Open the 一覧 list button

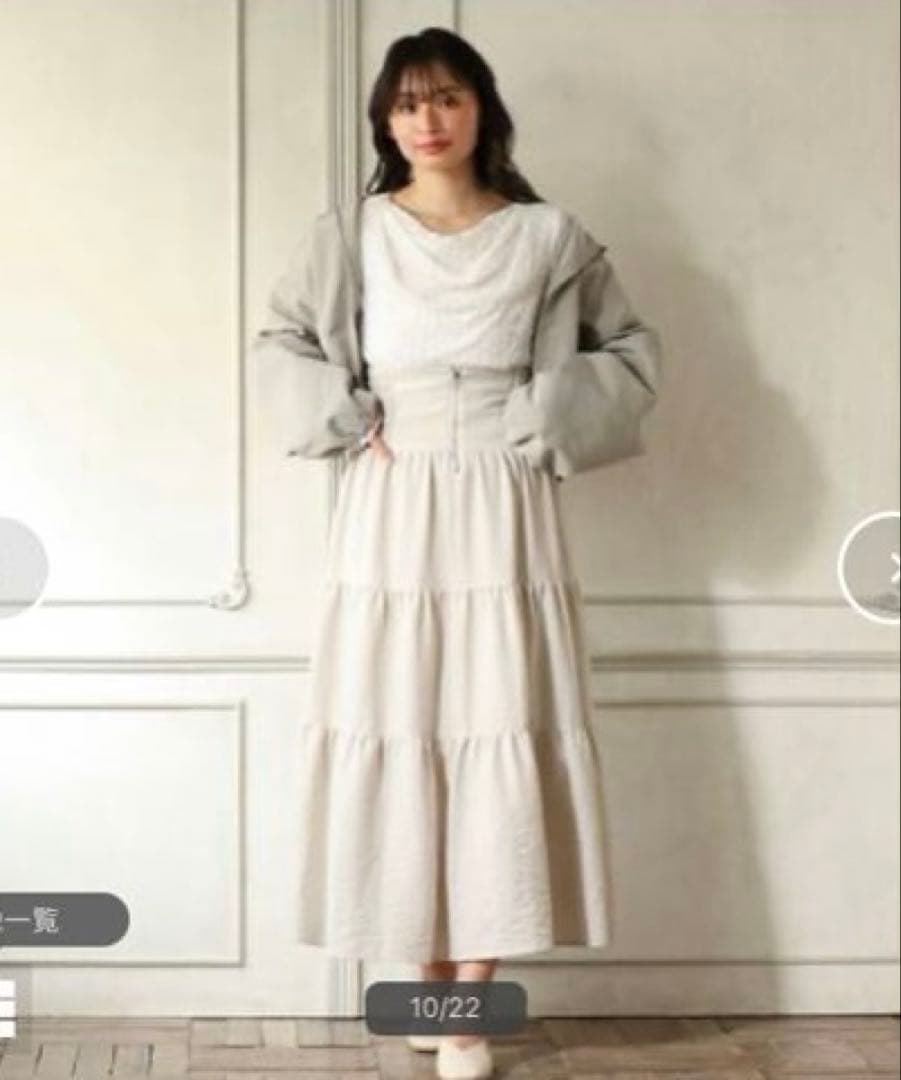(x=62, y=920)
